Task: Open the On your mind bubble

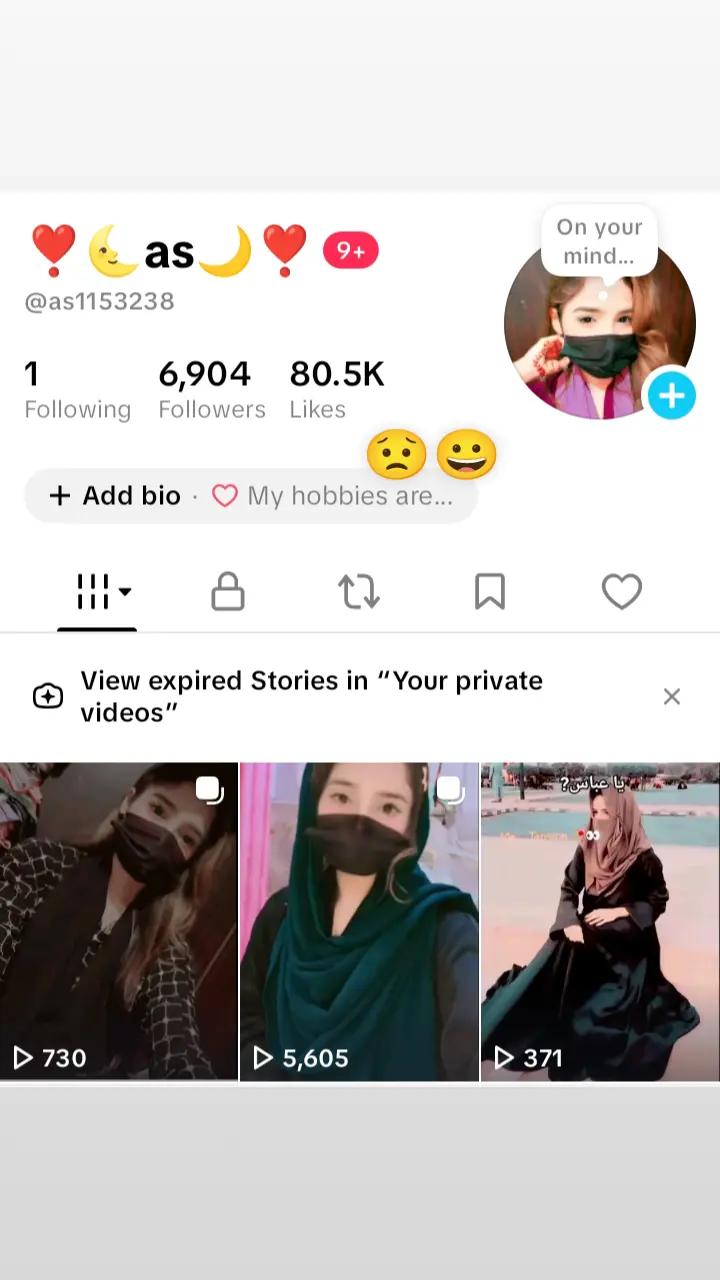Action: (599, 241)
